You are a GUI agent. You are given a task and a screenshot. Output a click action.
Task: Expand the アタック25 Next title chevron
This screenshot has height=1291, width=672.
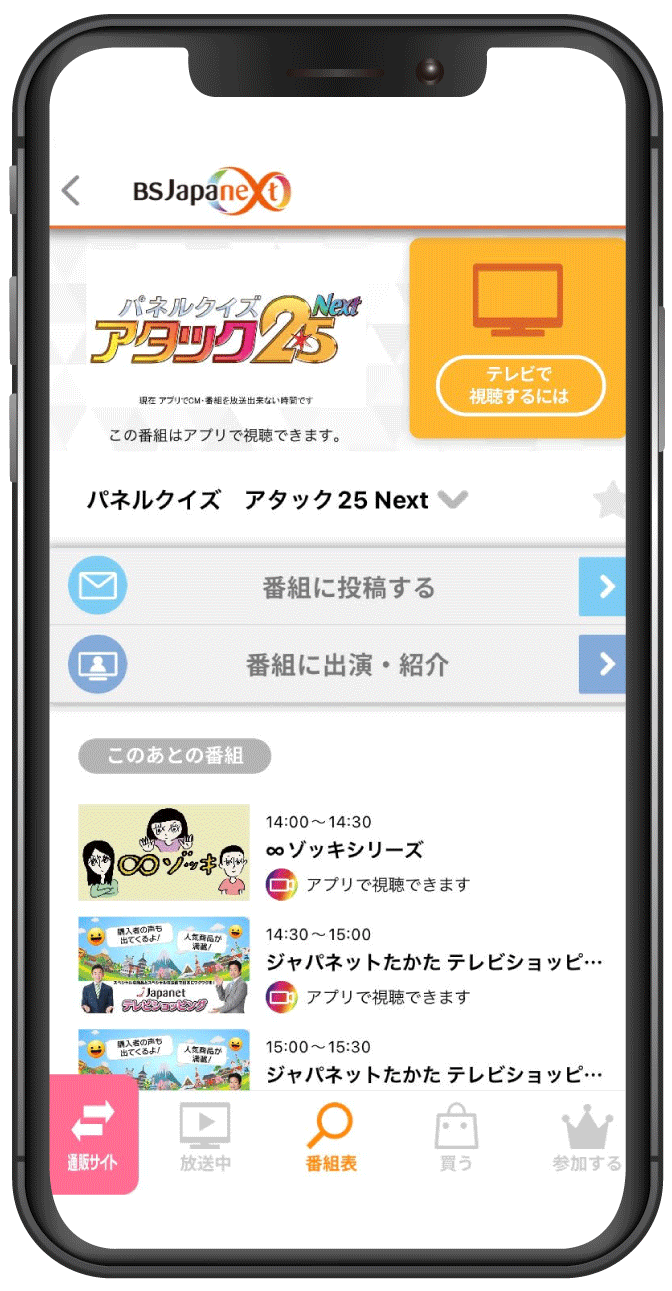pos(453,499)
